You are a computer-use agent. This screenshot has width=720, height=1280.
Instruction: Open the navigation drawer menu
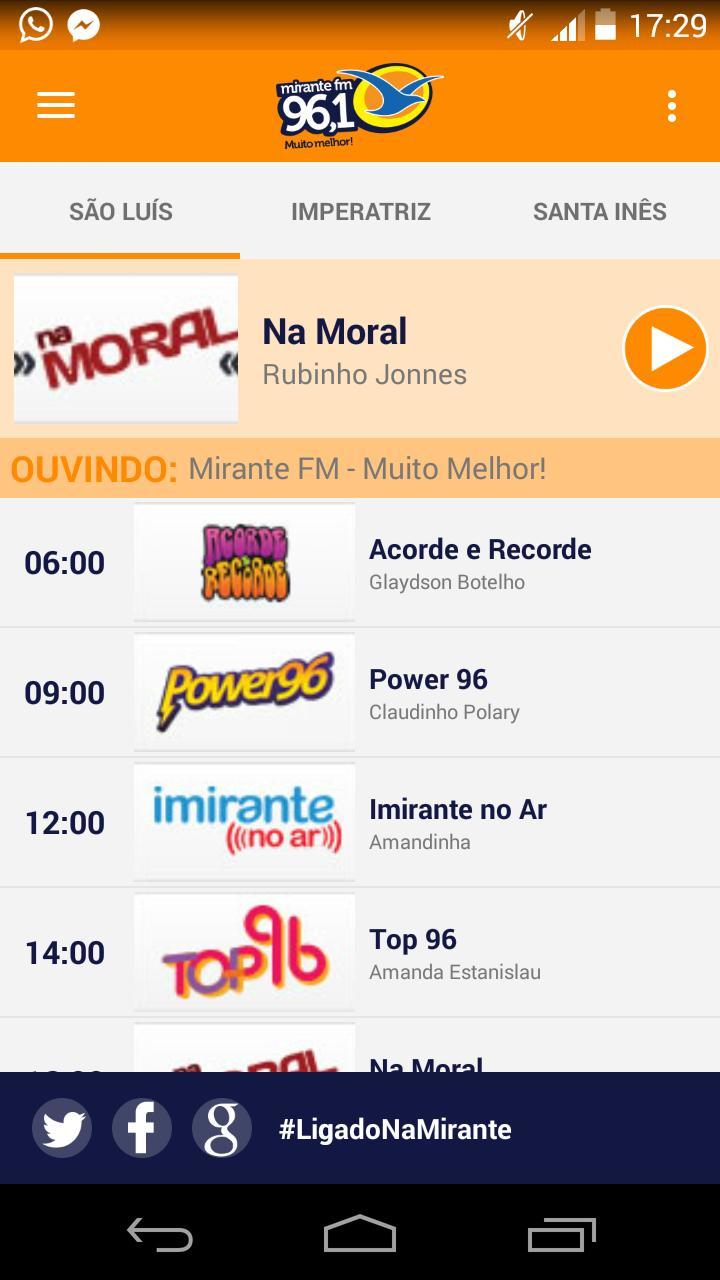55,105
